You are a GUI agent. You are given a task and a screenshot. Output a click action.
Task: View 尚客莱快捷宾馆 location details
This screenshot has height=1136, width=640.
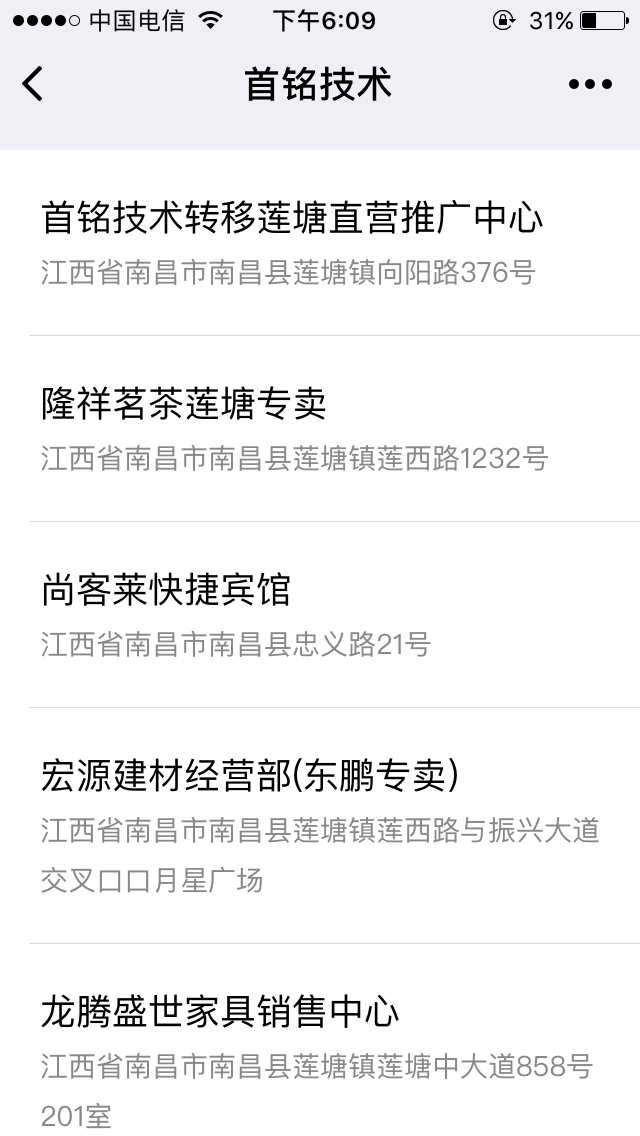[x=320, y=614]
